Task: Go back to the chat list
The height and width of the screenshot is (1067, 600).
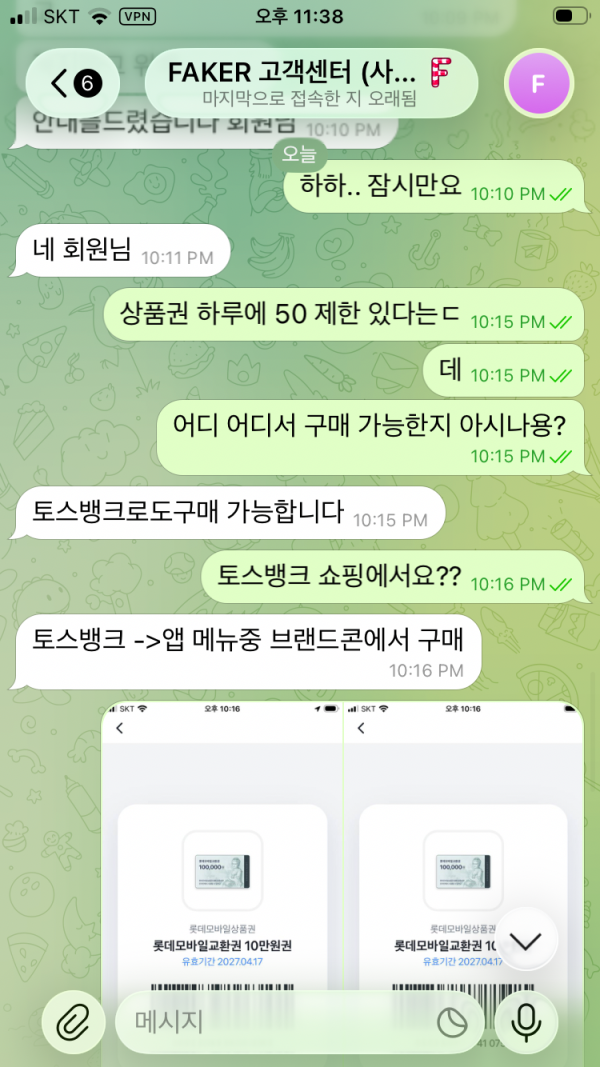Action: point(73,83)
